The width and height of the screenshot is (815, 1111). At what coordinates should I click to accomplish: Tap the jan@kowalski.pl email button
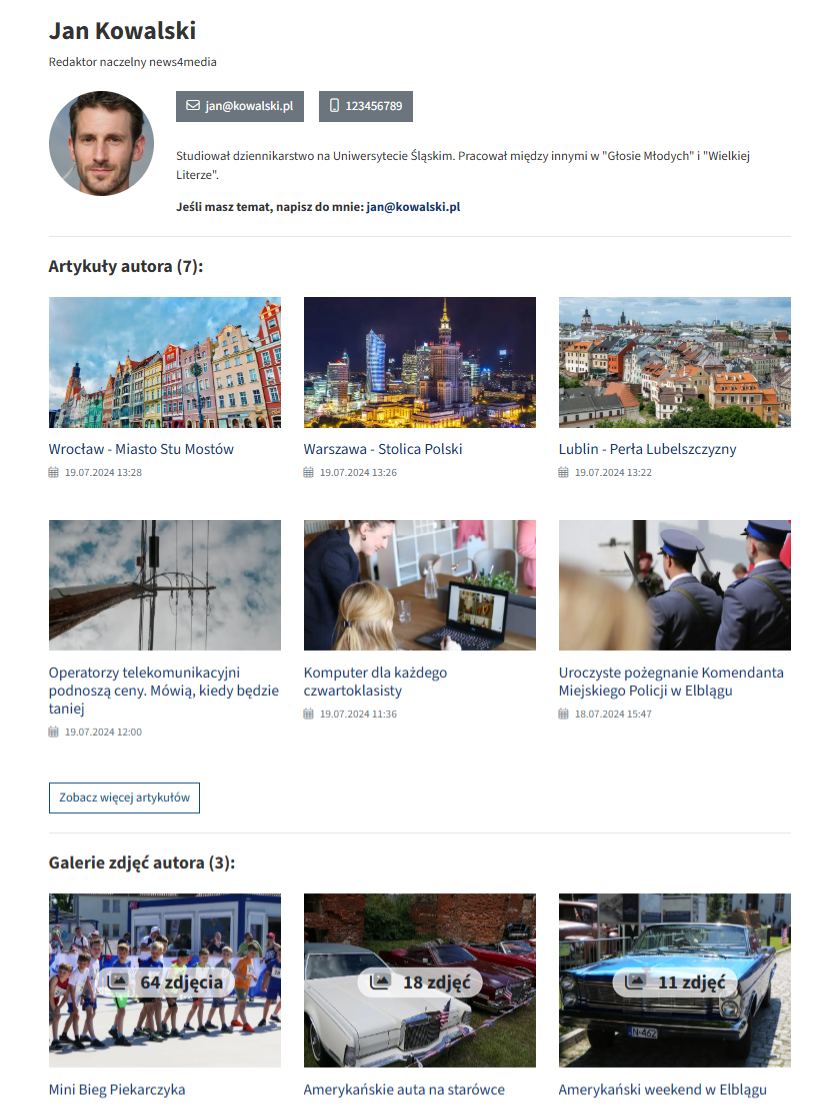pos(239,107)
